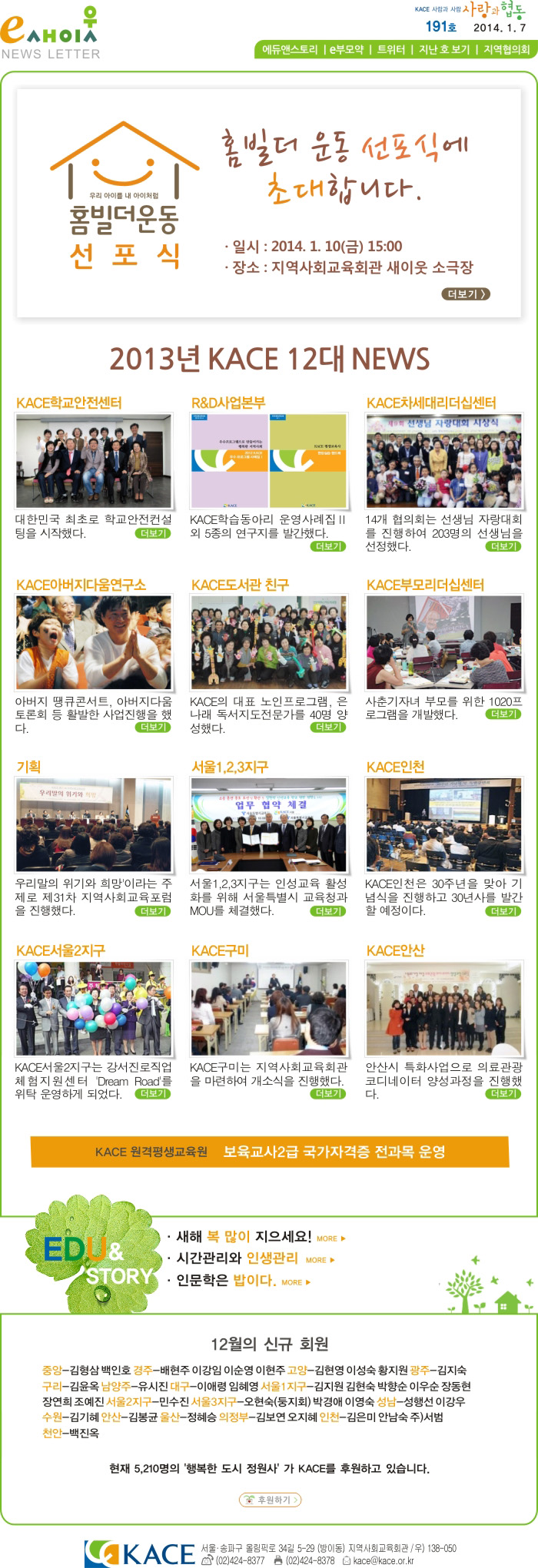Tap 더보기 under KACE학교안전센터

(152, 533)
